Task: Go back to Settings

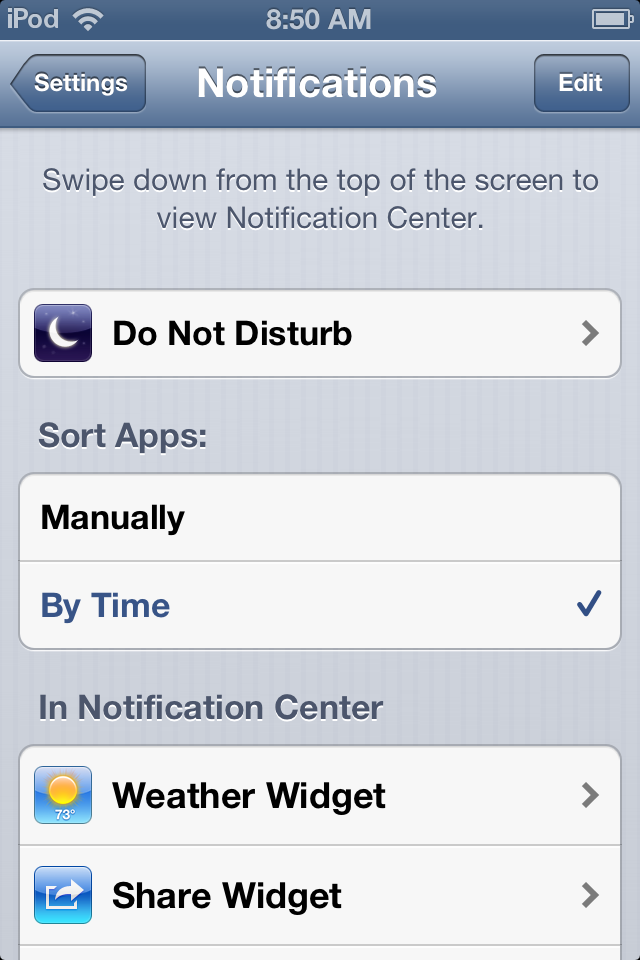Action: click(80, 83)
